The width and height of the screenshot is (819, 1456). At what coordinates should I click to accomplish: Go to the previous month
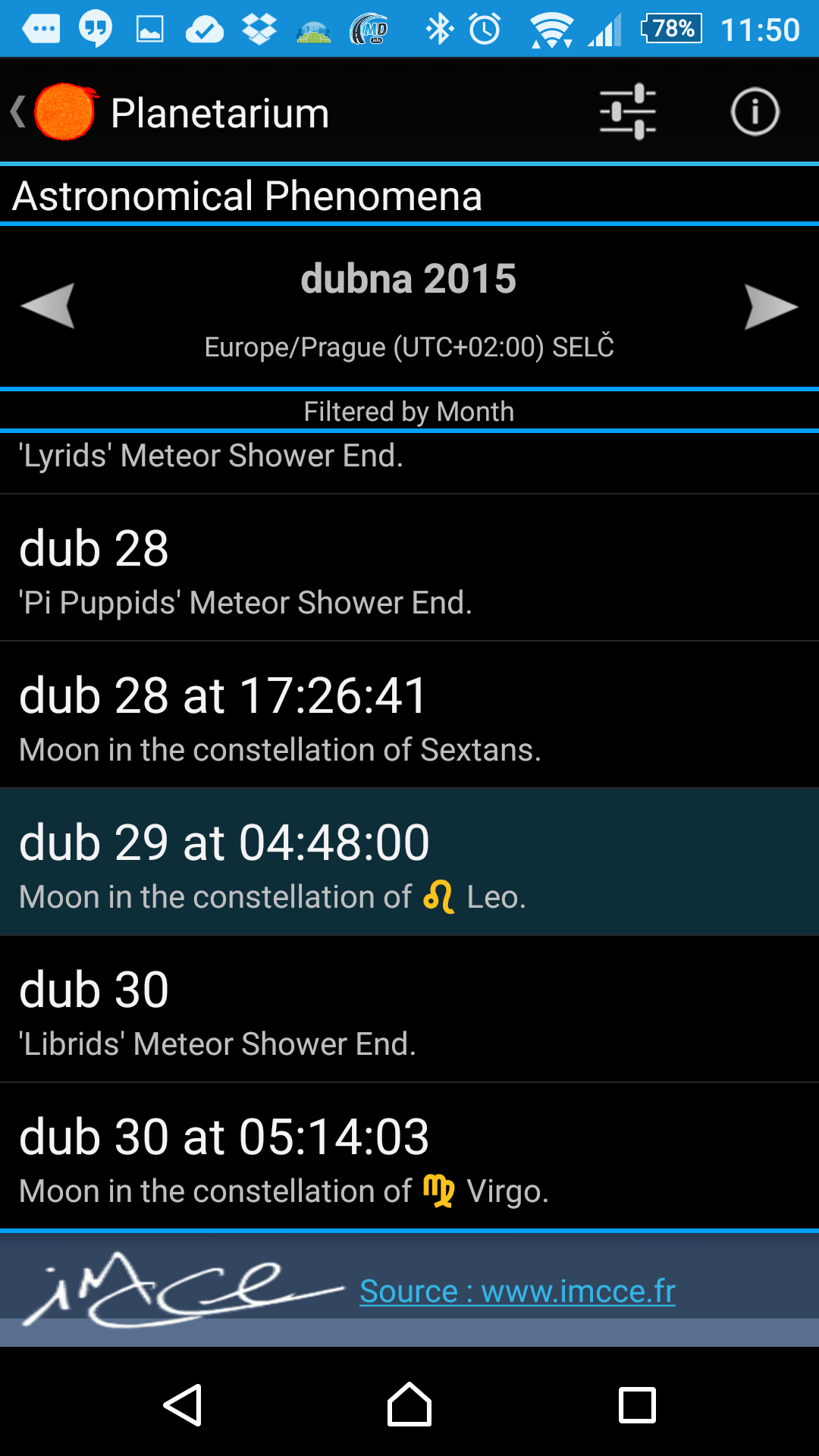coord(48,306)
